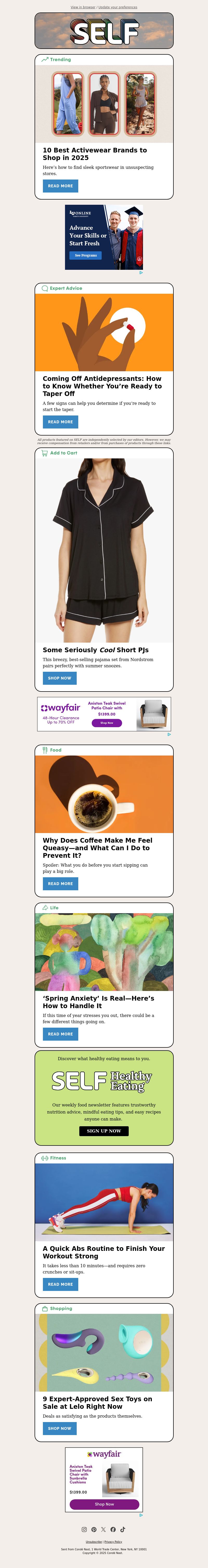Tap Update your preferences link
The height and width of the screenshot is (1568, 208).
tap(117, 7)
